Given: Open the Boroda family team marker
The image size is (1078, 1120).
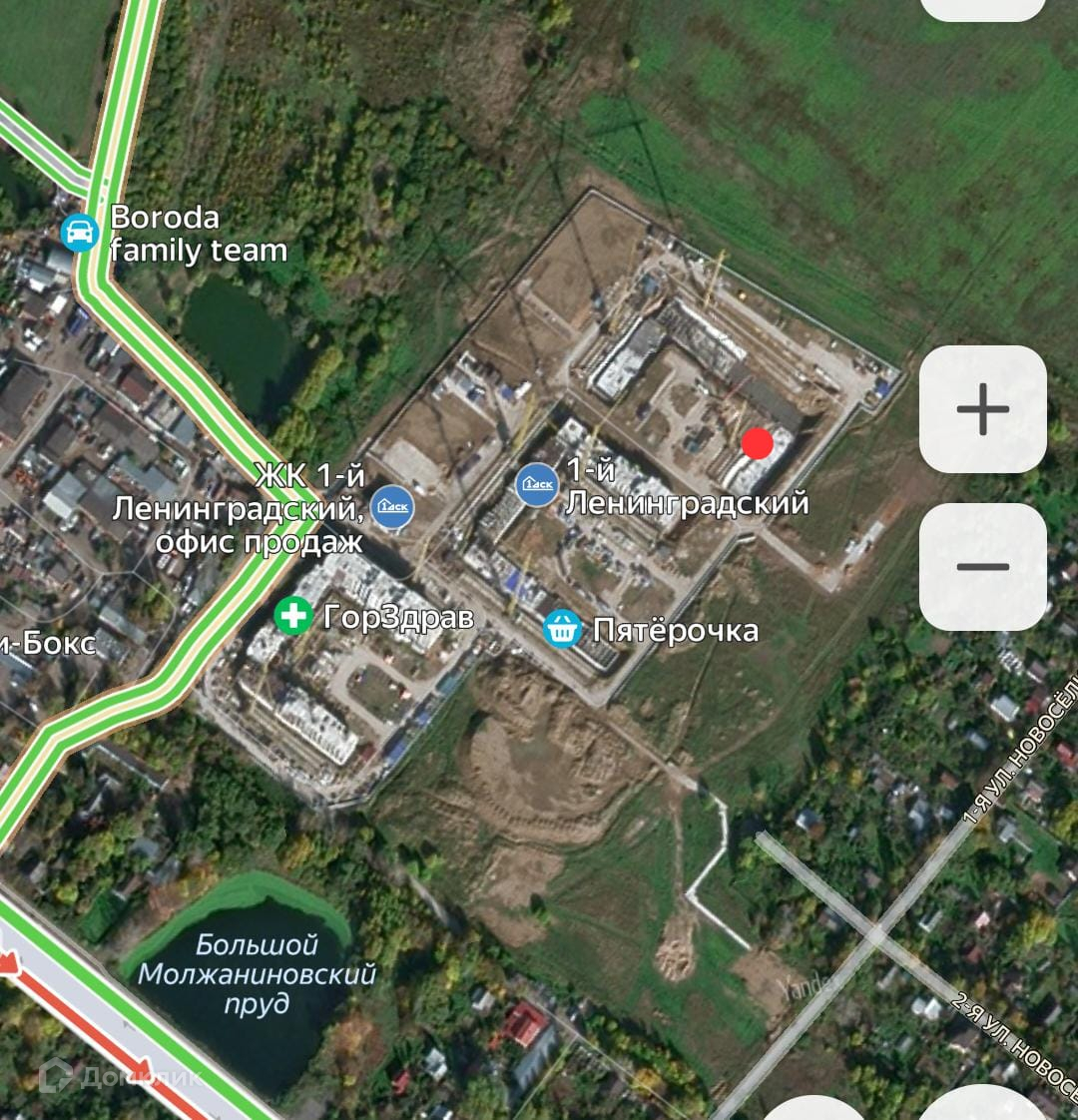Looking at the screenshot, I should [x=79, y=233].
